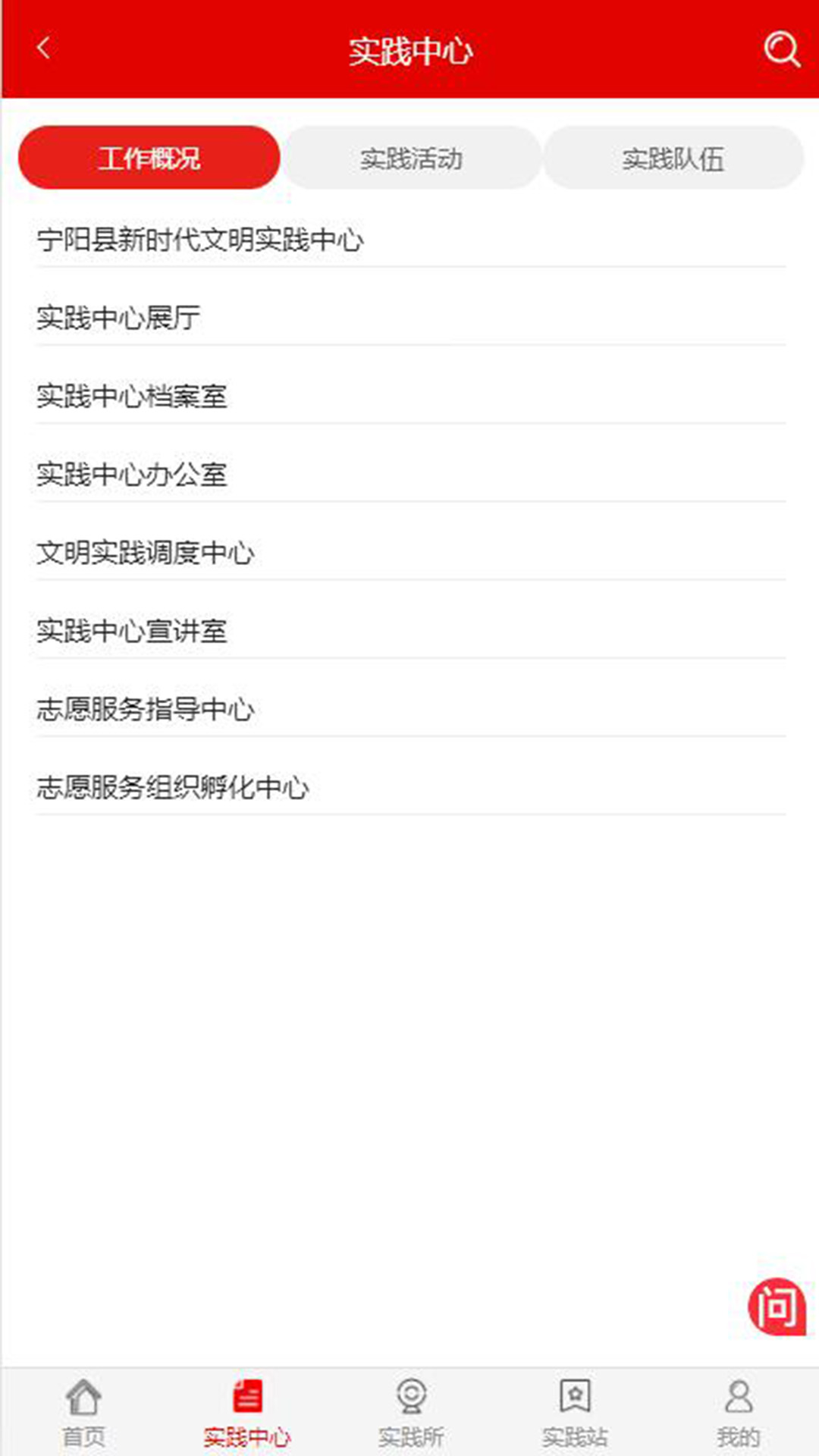This screenshot has height=1456, width=819.
Task: Select 实践中心 in bottom navigation
Action: 247,1412
